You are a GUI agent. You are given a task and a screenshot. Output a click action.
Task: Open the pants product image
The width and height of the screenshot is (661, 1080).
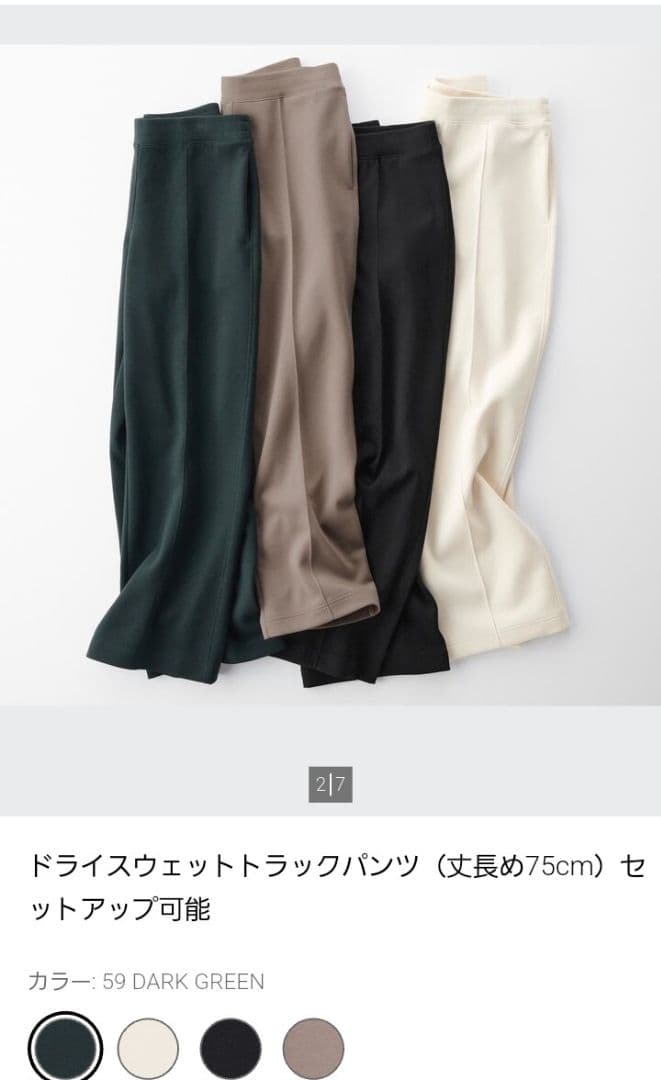tap(330, 375)
